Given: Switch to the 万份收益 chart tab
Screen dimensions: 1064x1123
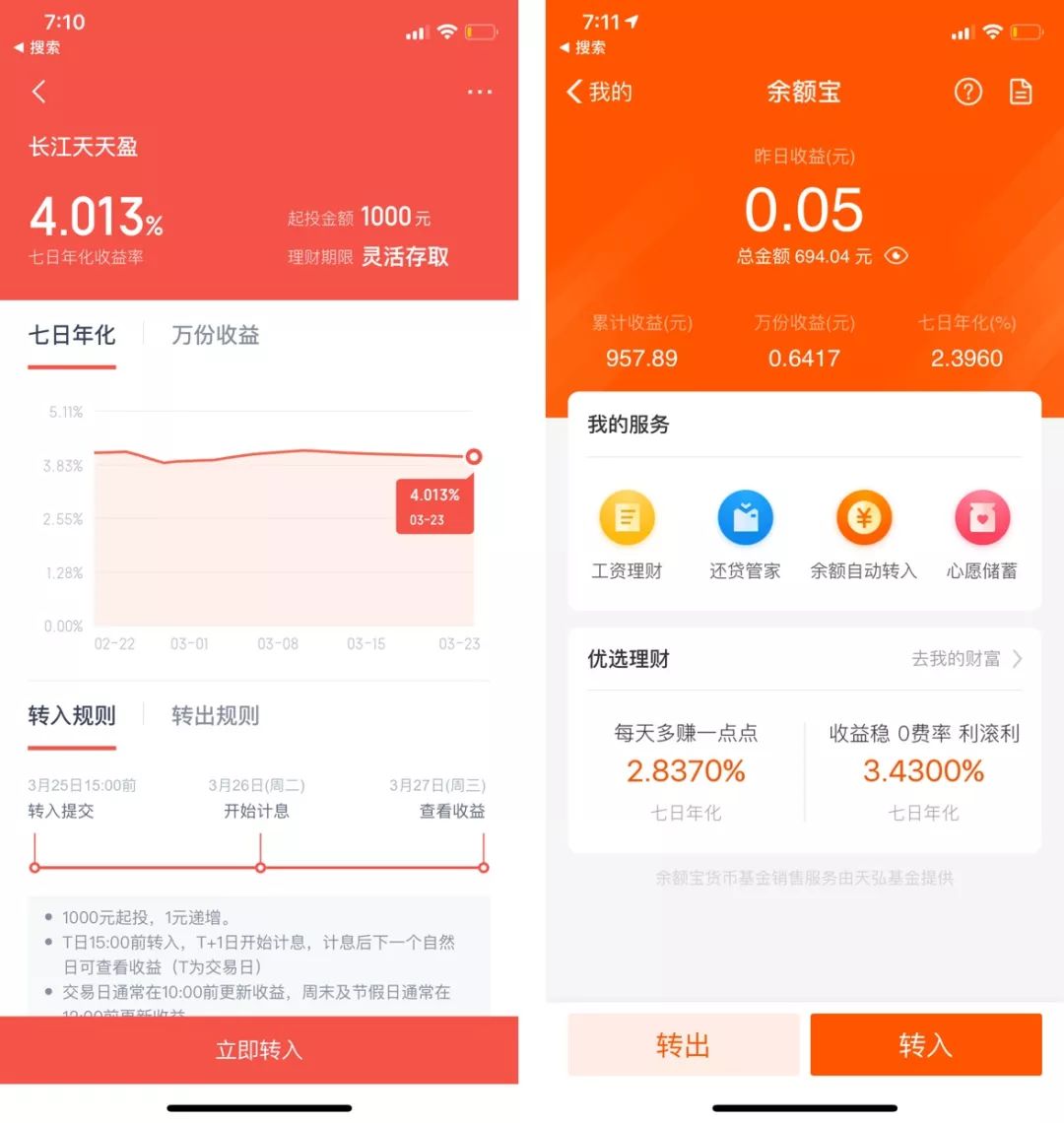Looking at the screenshot, I should [x=215, y=336].
